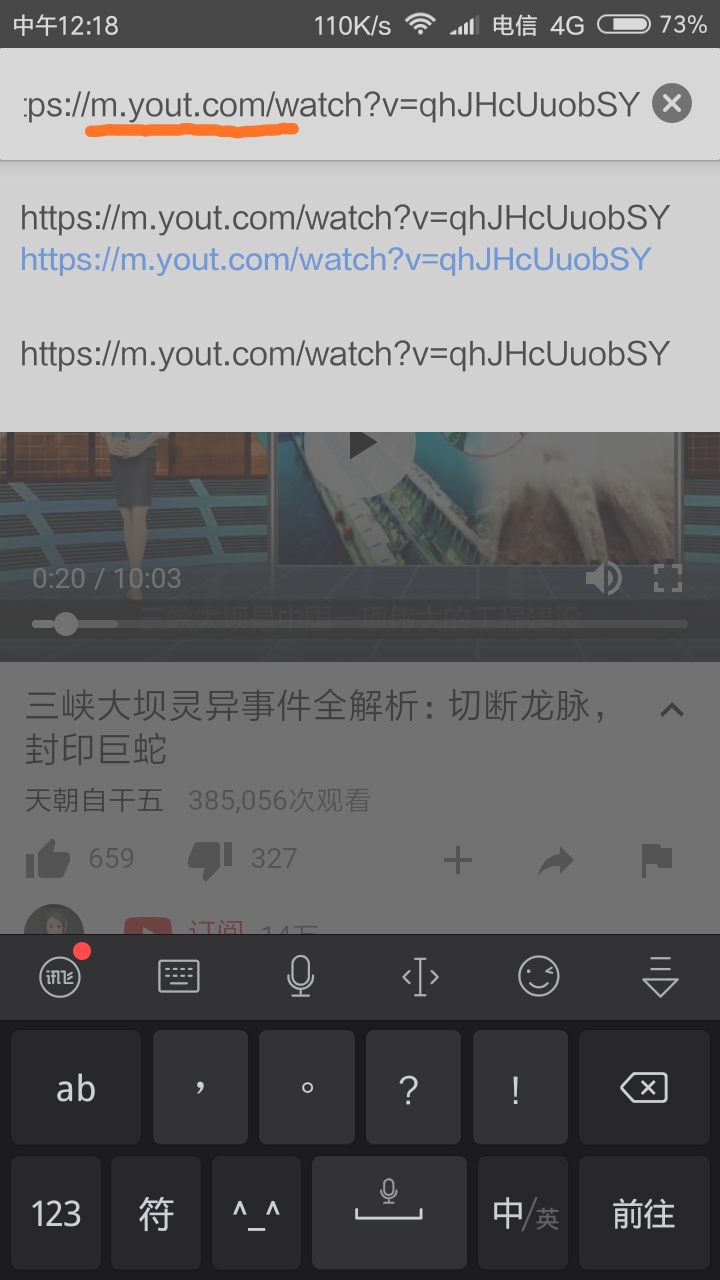
Task: Hide the keyboard with the collapse arrow
Action: coord(660,976)
